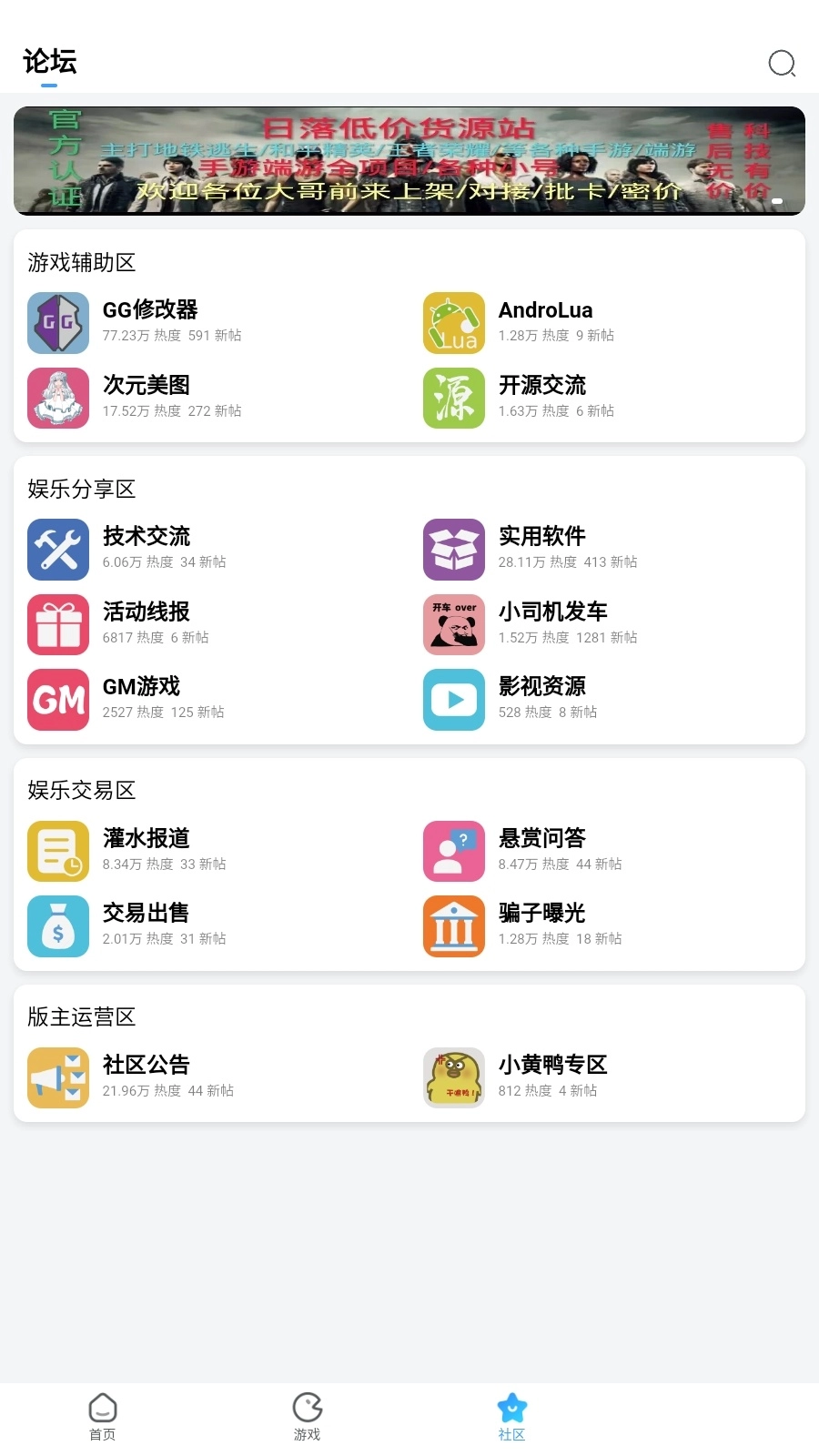Open the 日落低价货源站 banner
Viewport: 819px width, 1456px height.
pos(409,161)
